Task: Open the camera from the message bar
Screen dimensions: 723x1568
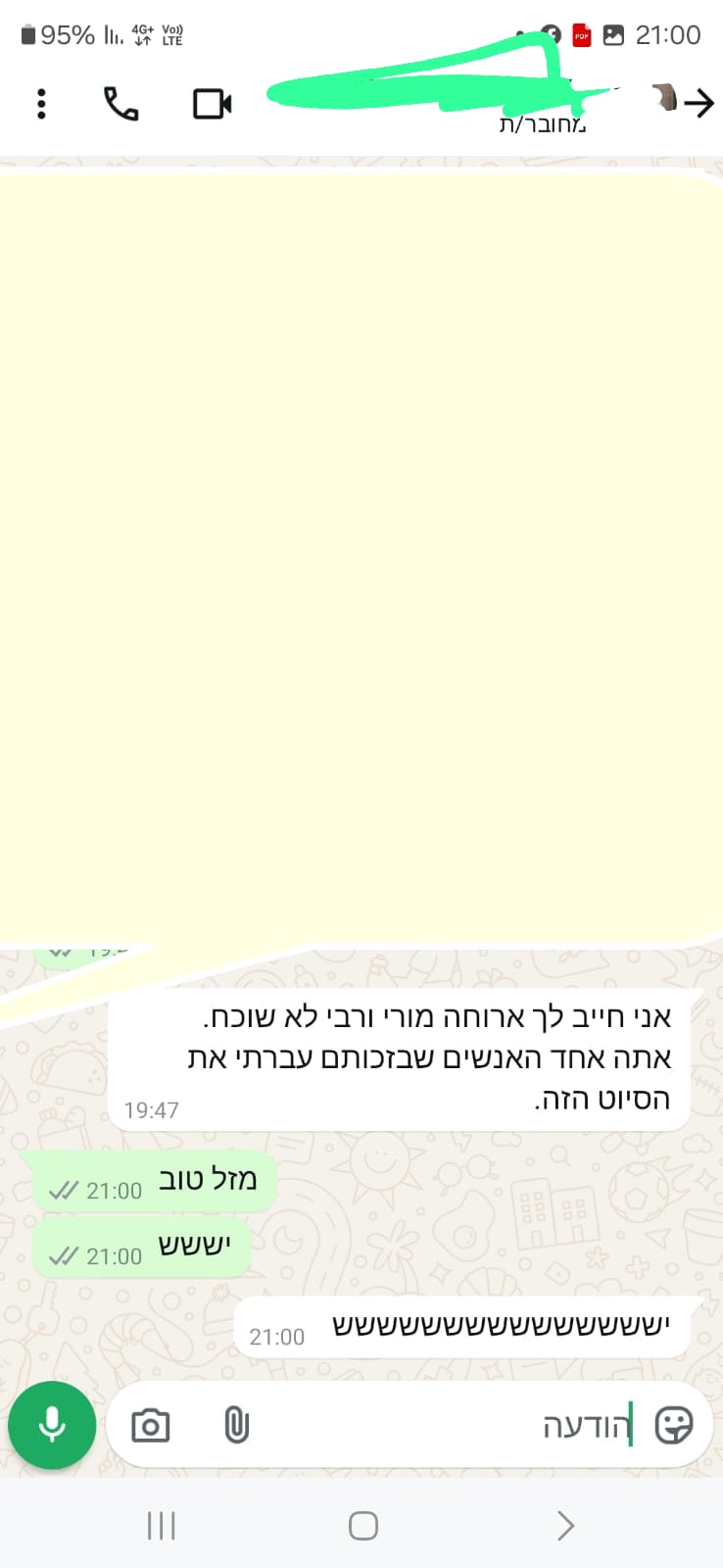Action: coord(151,1425)
